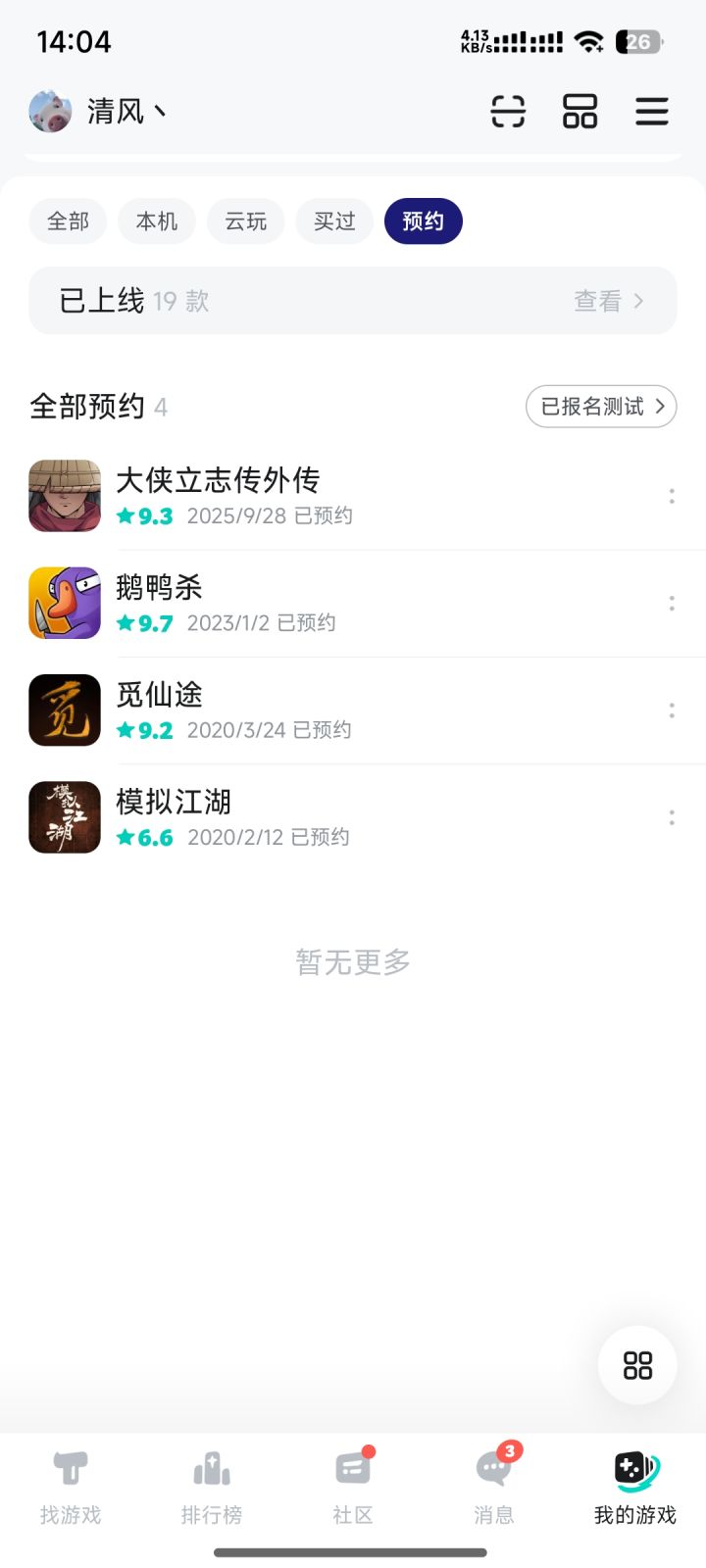Switch to the 排行榜 tab
706x1568 pixels.
(x=212, y=1487)
